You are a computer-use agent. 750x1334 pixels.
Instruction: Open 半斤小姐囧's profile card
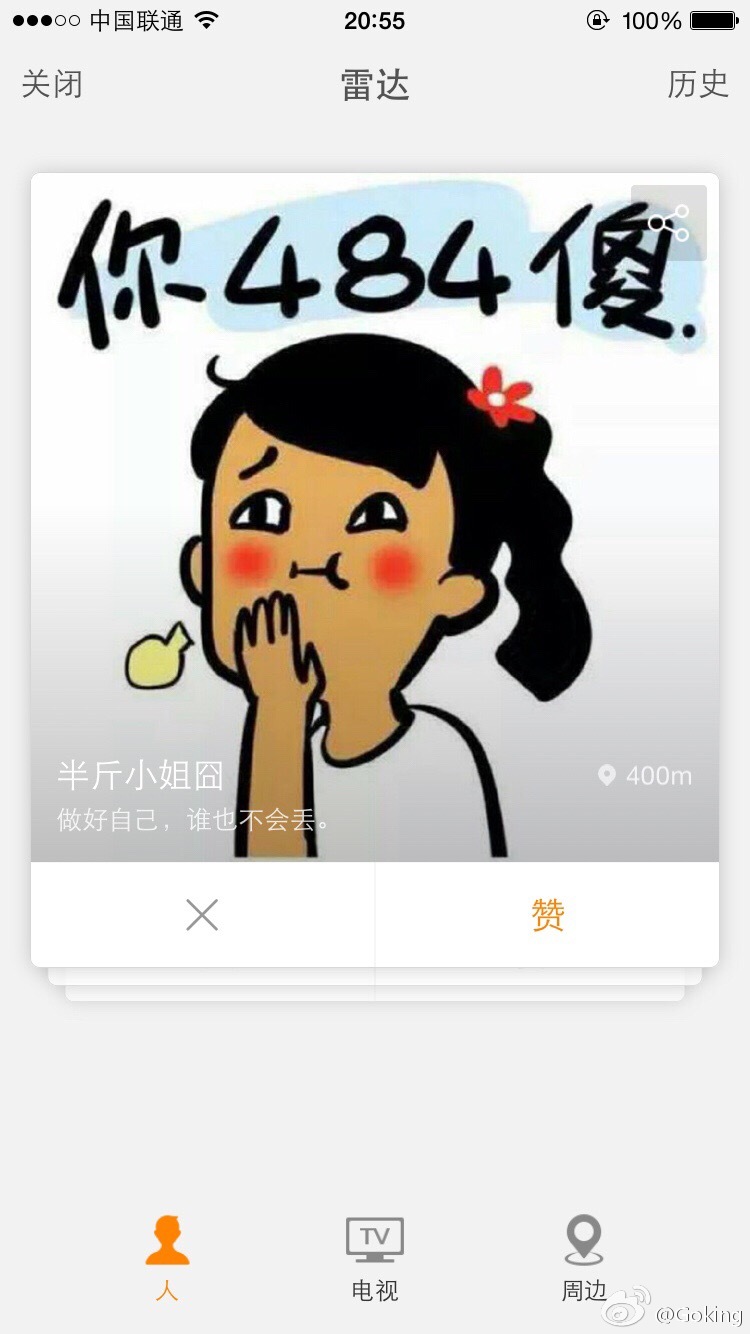coord(375,517)
